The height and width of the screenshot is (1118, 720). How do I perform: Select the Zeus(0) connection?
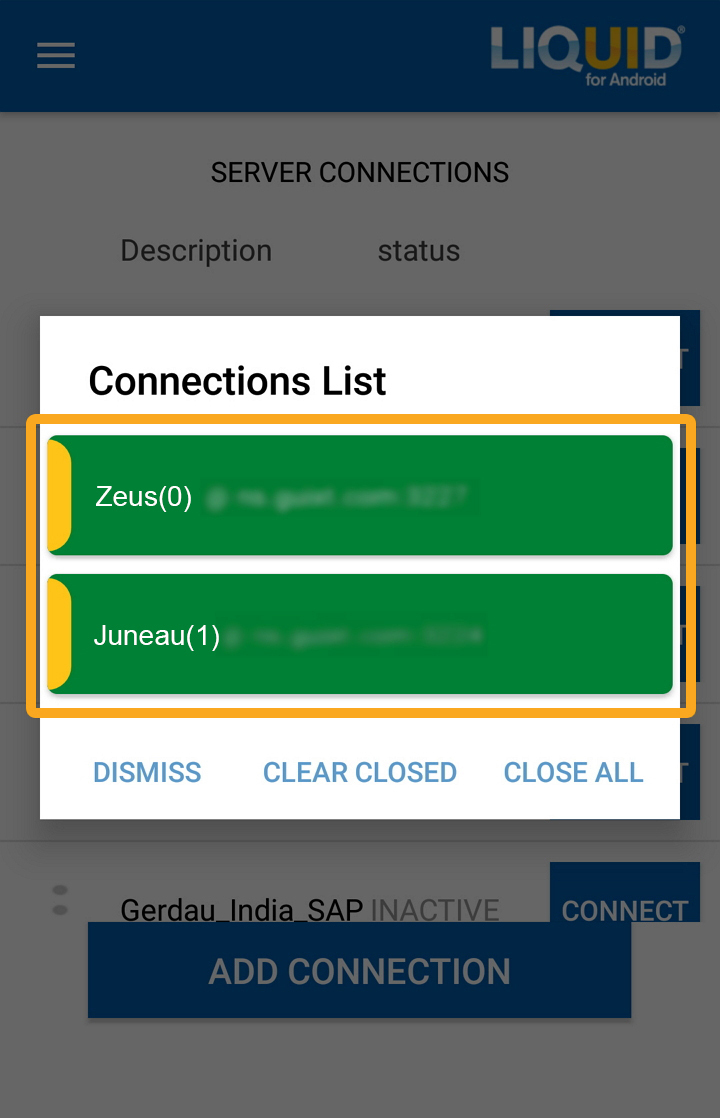tap(360, 495)
